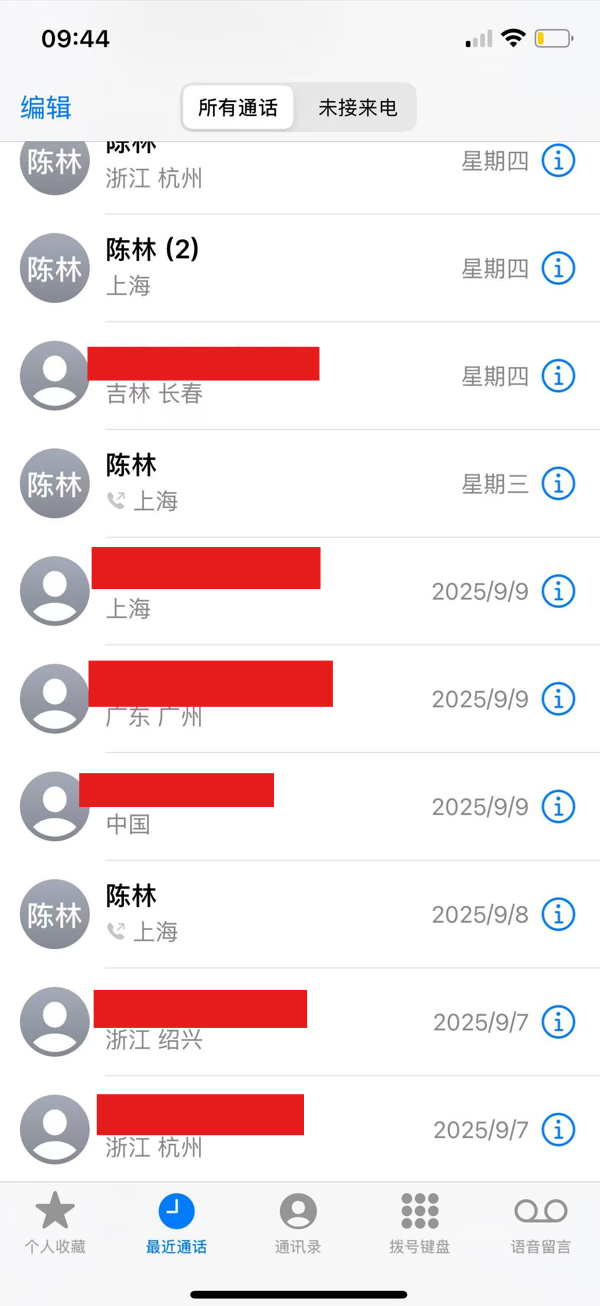
Task: Switch to the 未接来电 segment
Action: (357, 108)
